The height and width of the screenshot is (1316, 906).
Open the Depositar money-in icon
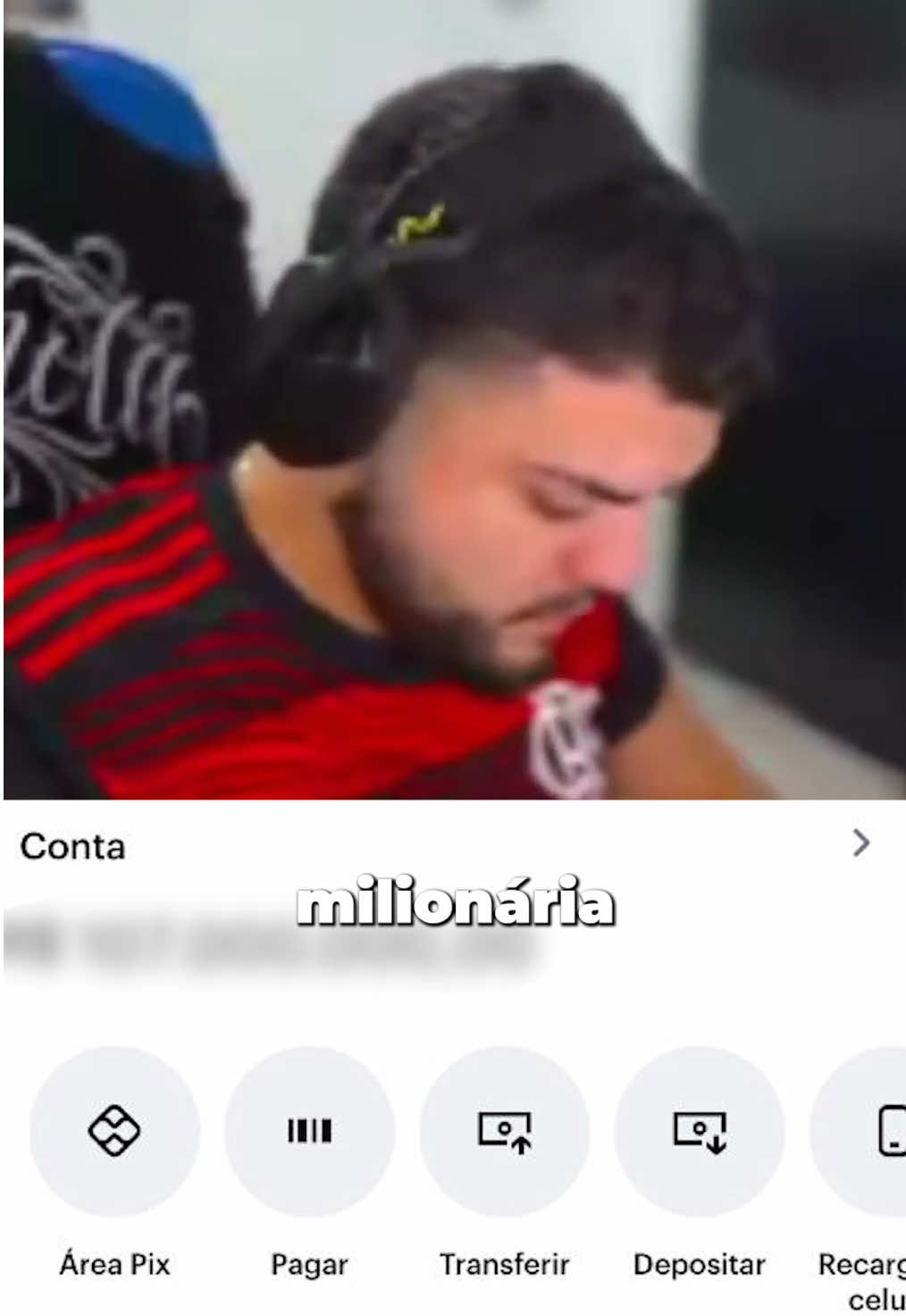[x=700, y=1131]
